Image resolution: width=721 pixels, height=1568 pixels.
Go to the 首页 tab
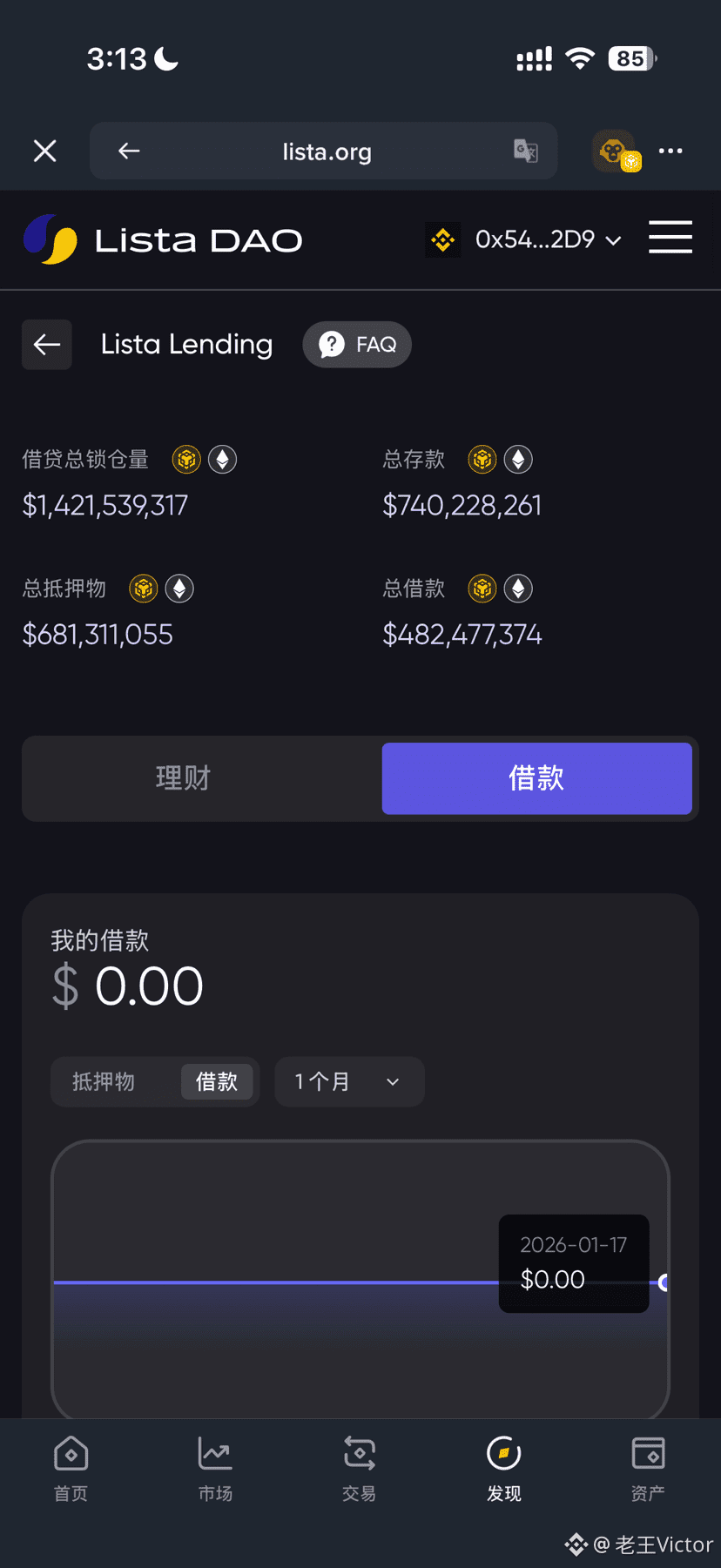tap(71, 1469)
